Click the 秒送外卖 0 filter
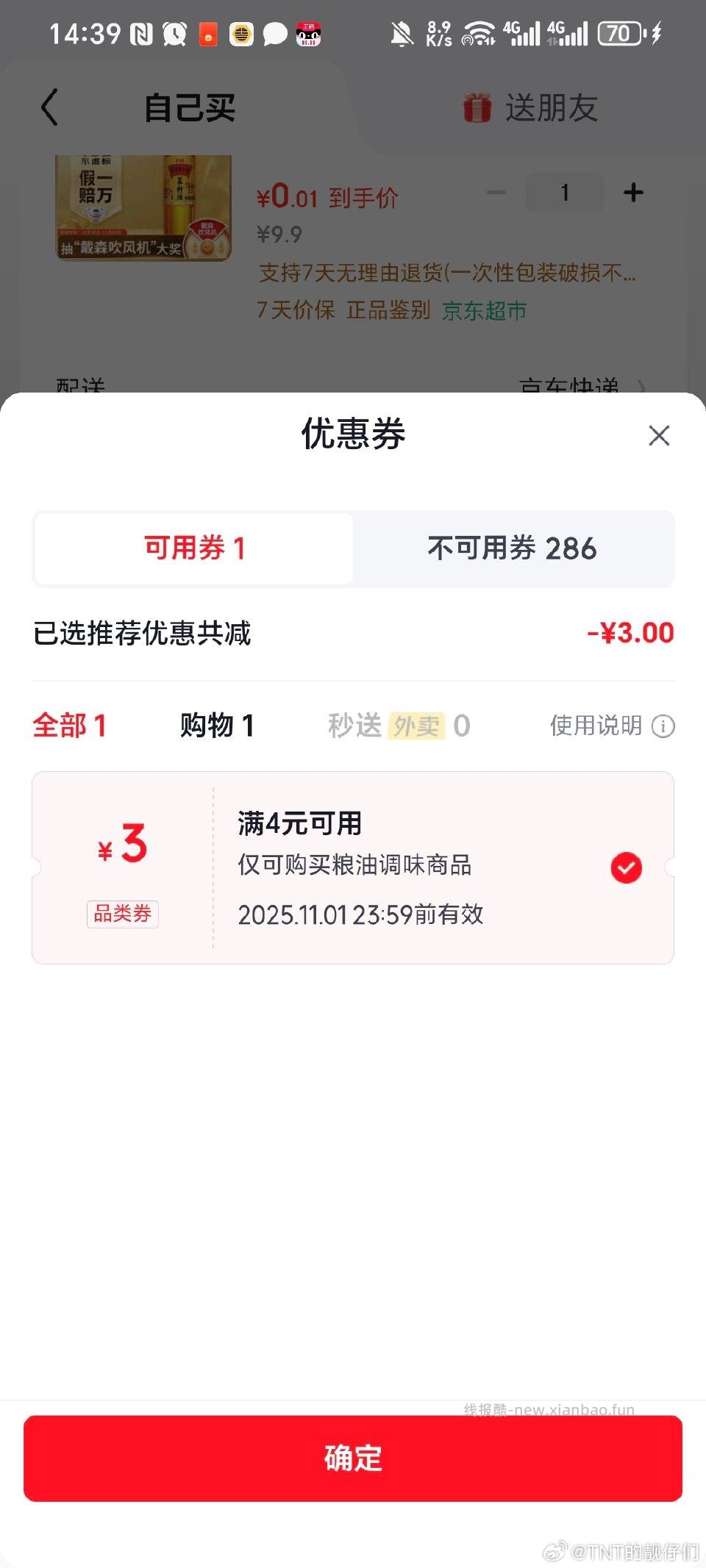Screen dimensions: 706x1568 (397, 726)
